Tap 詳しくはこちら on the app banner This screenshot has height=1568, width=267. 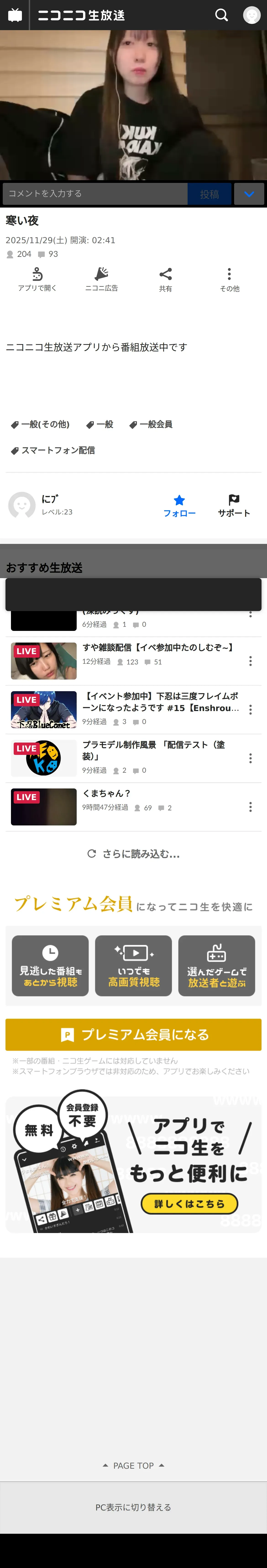pos(189,1203)
